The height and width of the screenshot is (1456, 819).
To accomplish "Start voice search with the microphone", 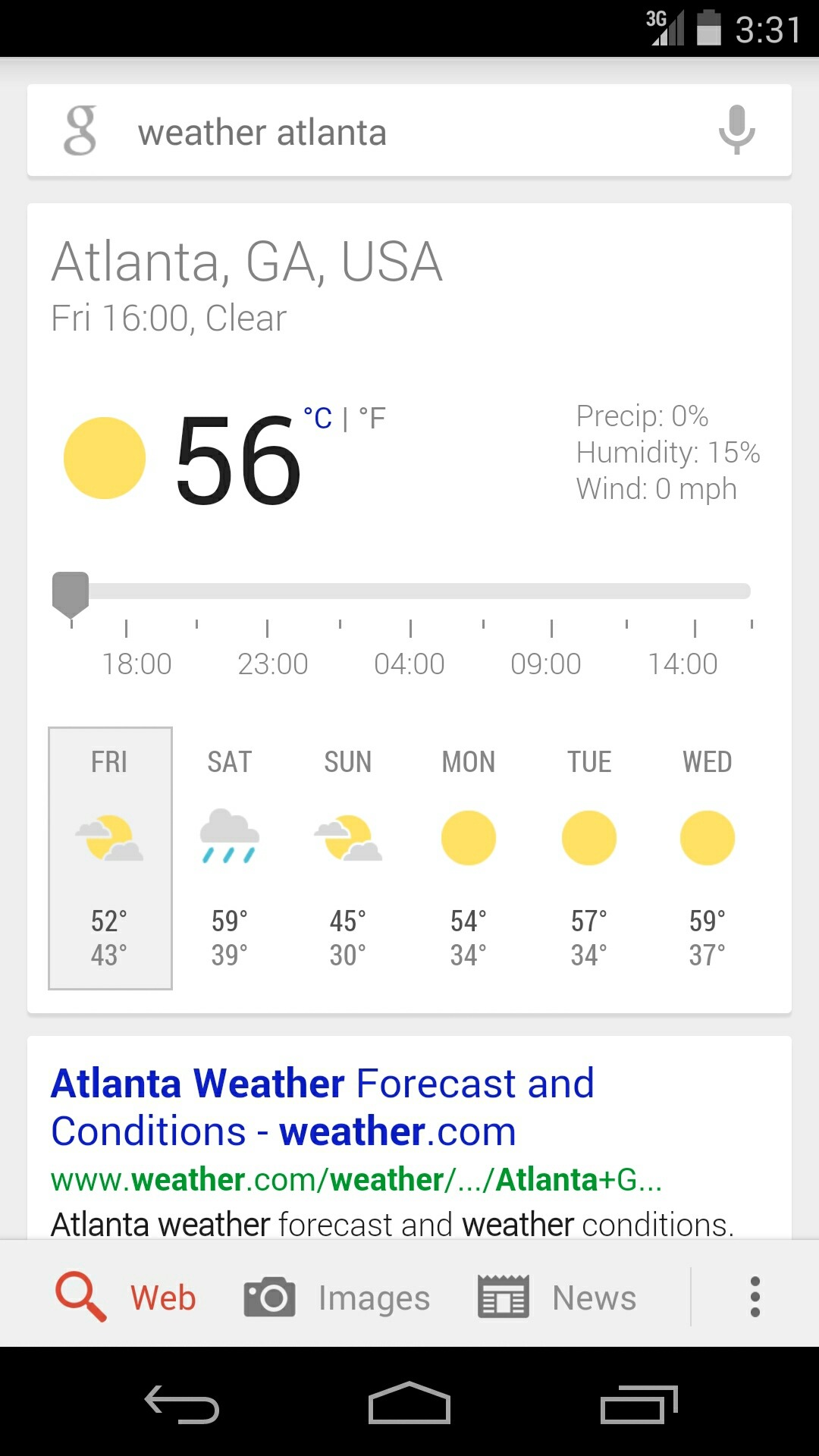I will coord(736,130).
